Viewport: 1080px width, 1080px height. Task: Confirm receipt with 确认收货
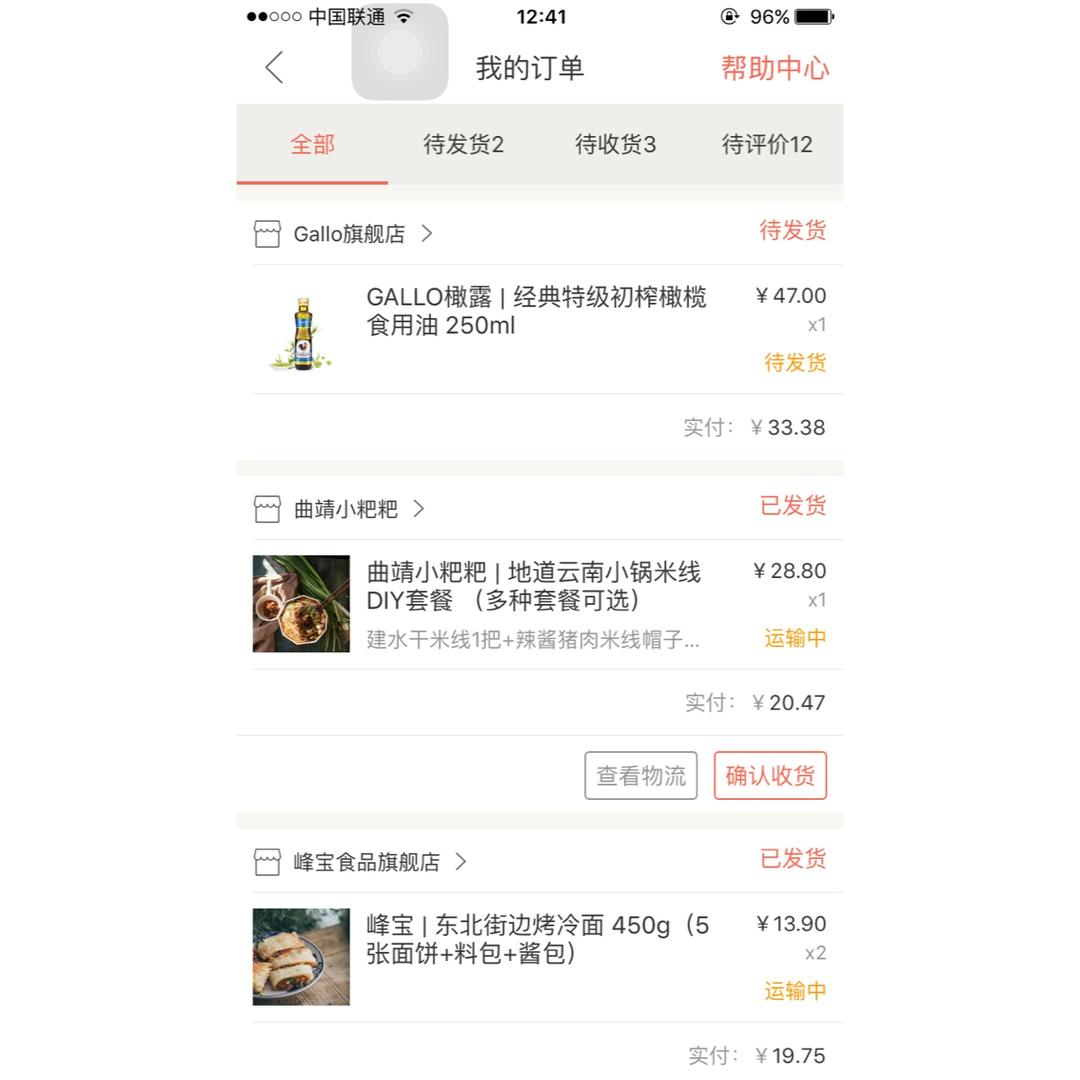click(x=770, y=776)
